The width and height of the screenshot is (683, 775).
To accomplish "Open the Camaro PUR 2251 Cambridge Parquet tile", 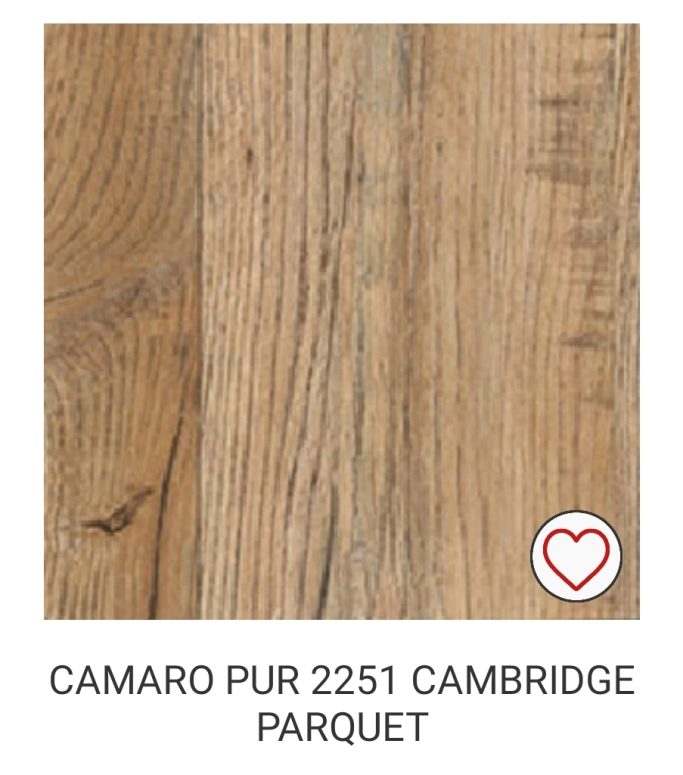I will coord(341,320).
